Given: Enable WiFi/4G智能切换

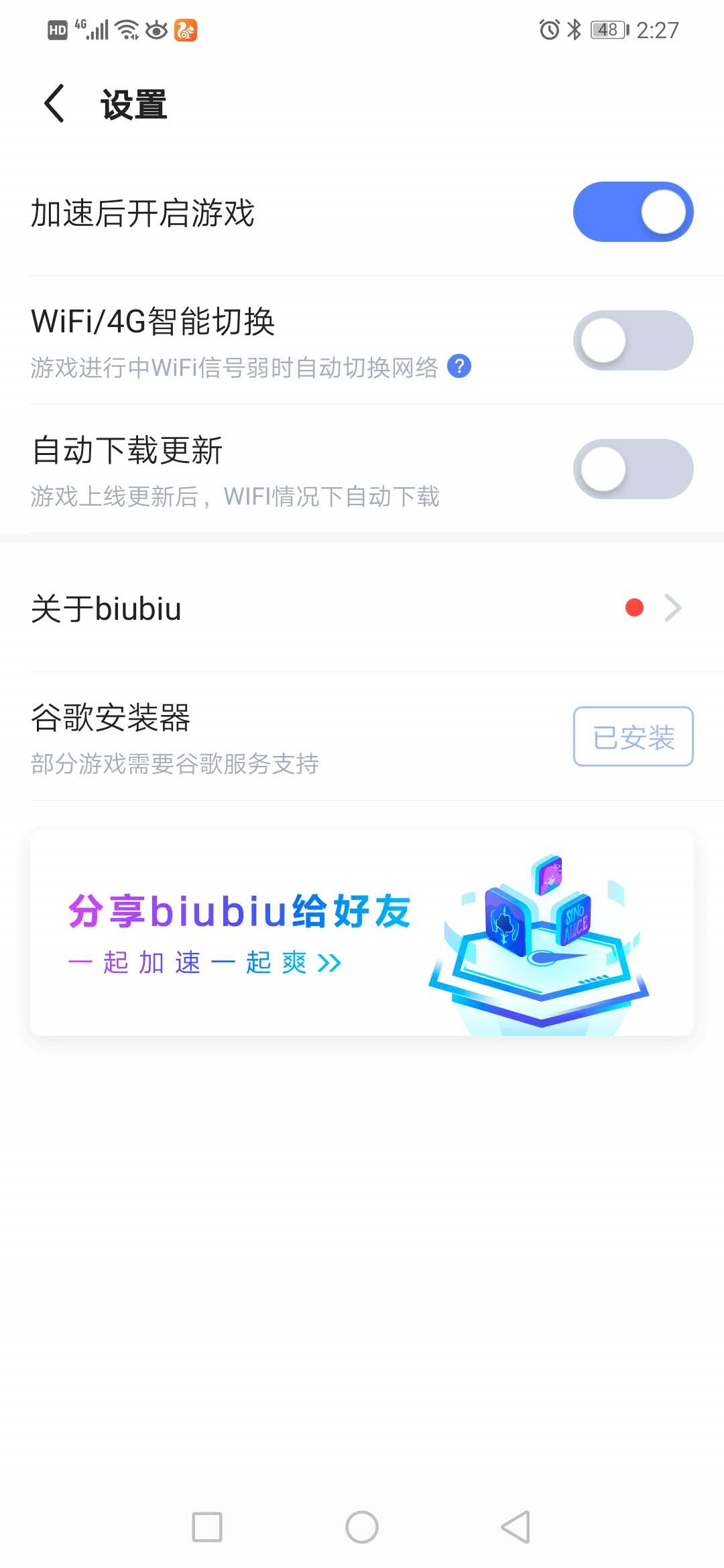Looking at the screenshot, I should coord(633,340).
